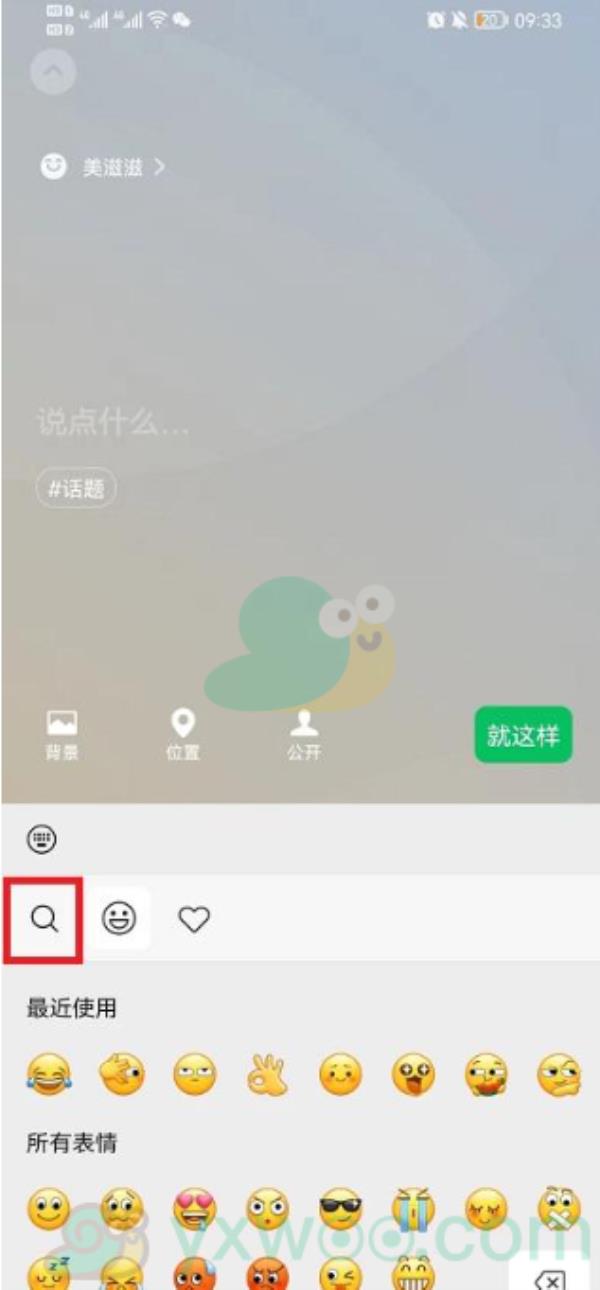
Task: Insert the sunglasses emoji from 所有表情
Action: 341,1208
